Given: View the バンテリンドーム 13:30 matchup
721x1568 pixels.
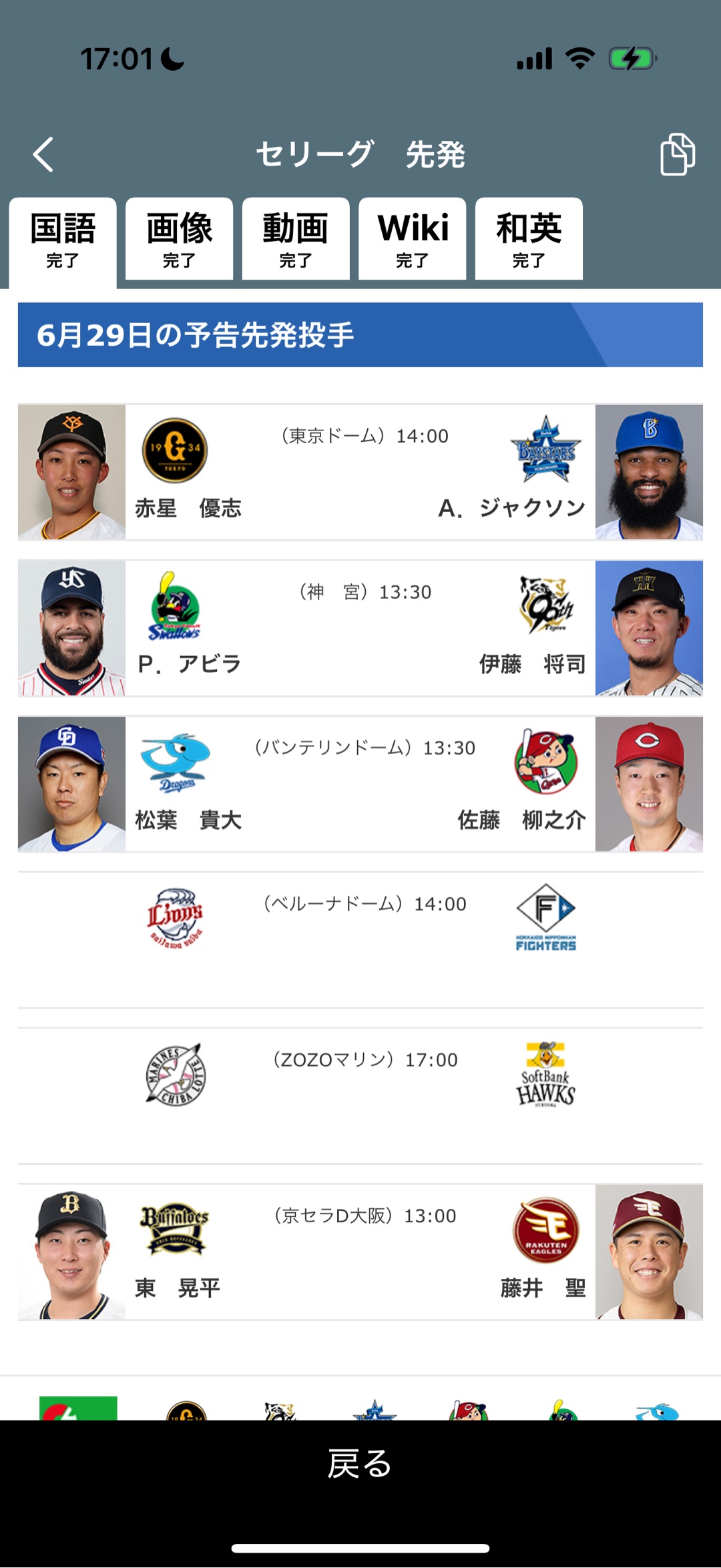Looking at the screenshot, I should (x=360, y=784).
